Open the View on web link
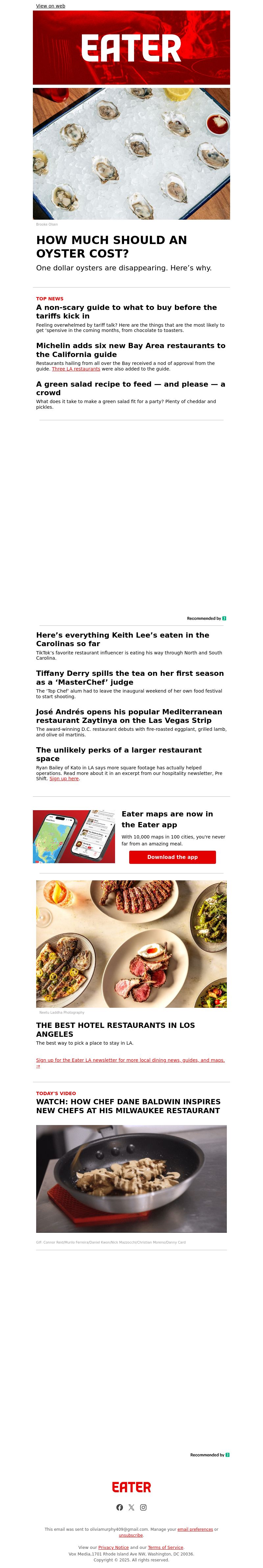Screen dimensions: 263x1568 point(50,6)
